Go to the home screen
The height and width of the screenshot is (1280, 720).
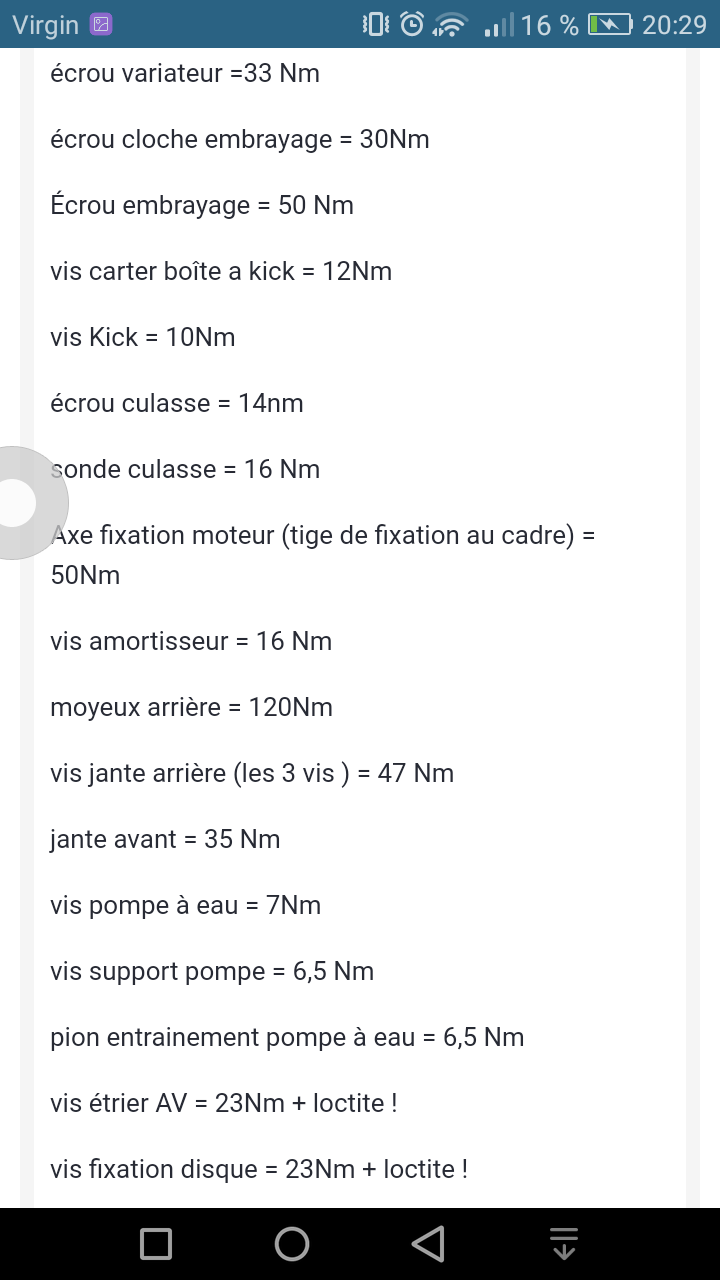pos(292,1244)
